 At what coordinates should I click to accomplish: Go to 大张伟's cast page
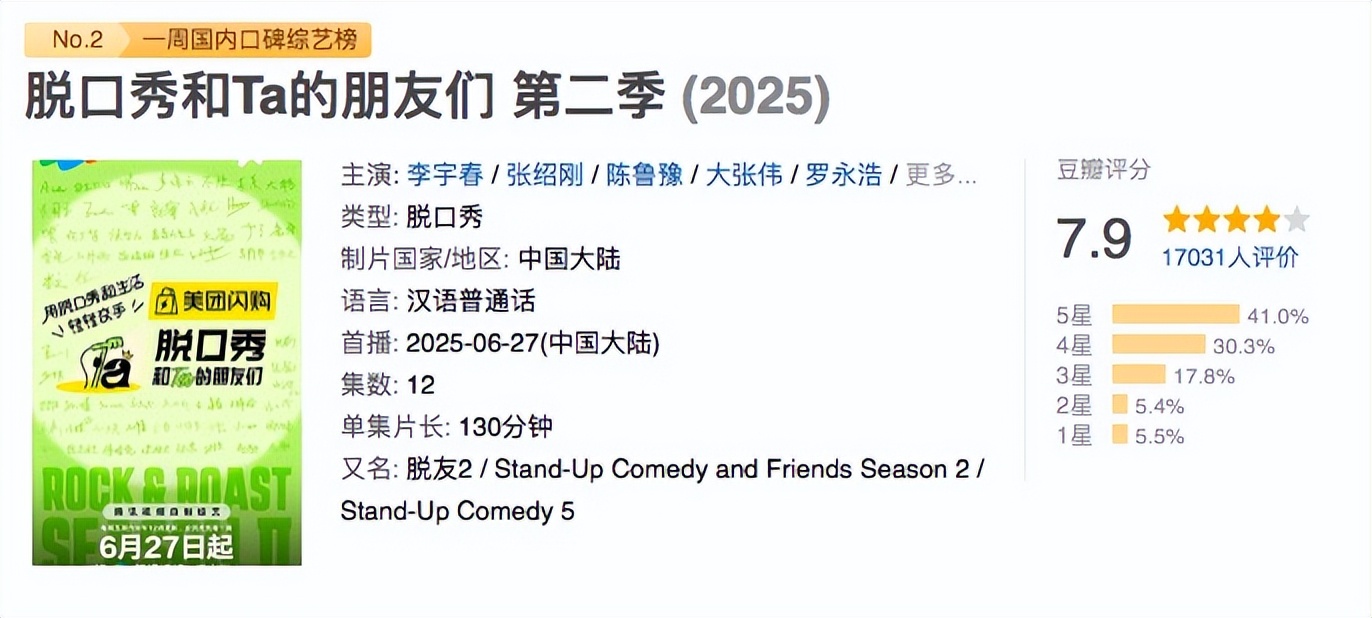744,175
